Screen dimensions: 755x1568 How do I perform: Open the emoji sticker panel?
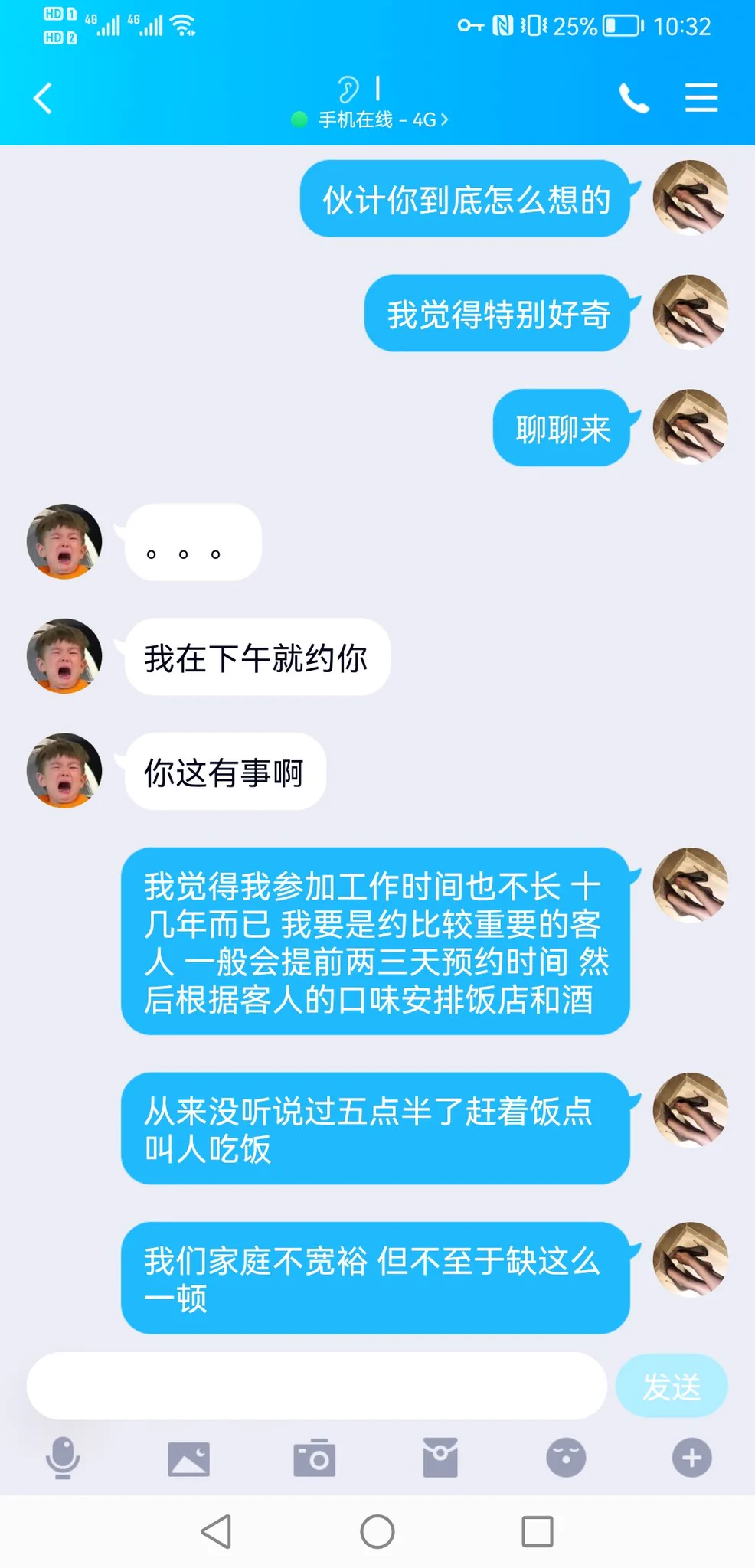coord(566,1458)
